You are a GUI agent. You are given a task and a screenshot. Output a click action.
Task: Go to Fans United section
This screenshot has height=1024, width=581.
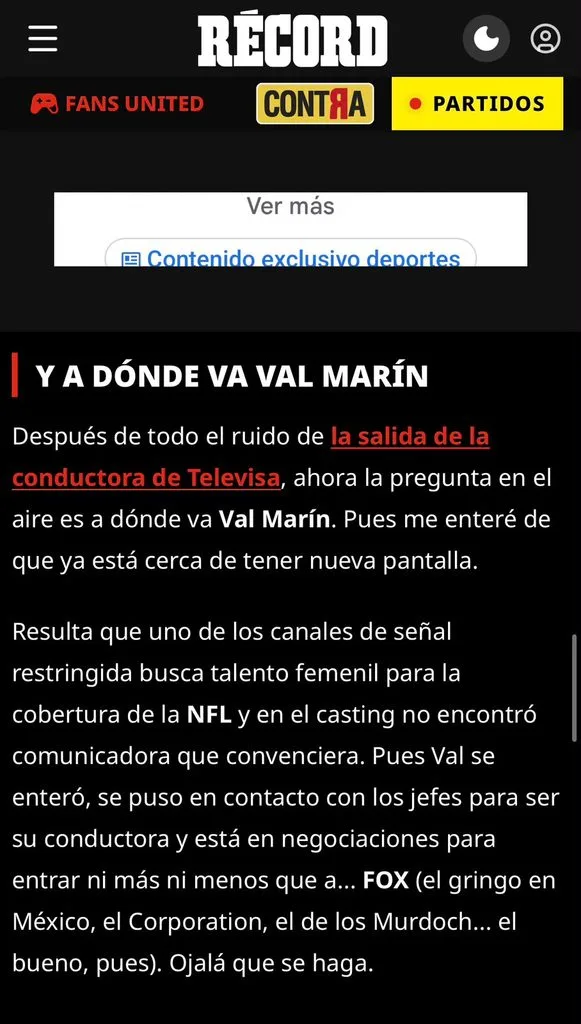click(x=118, y=104)
